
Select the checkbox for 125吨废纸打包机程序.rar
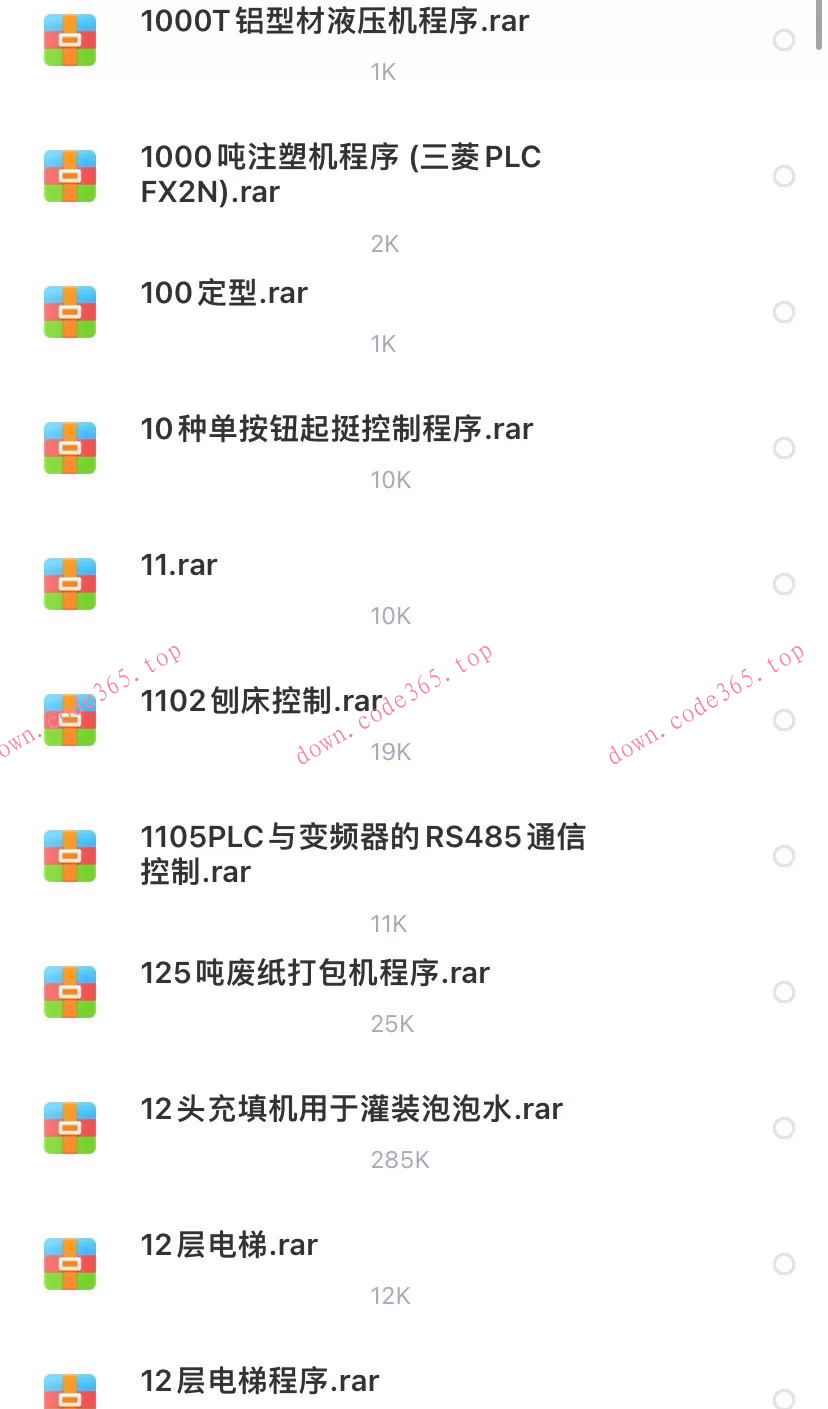pyautogui.click(x=784, y=991)
